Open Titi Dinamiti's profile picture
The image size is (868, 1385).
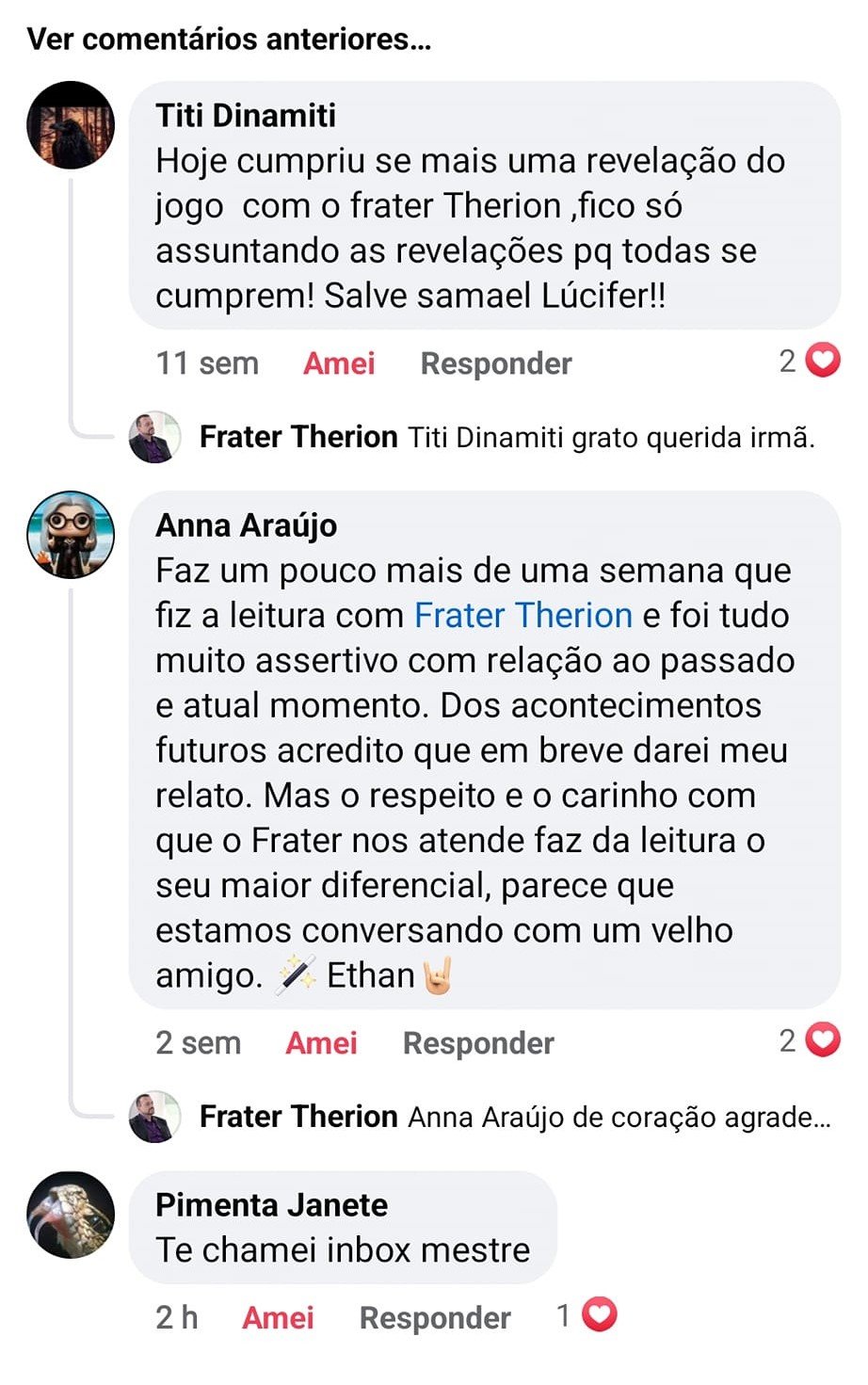click(71, 125)
